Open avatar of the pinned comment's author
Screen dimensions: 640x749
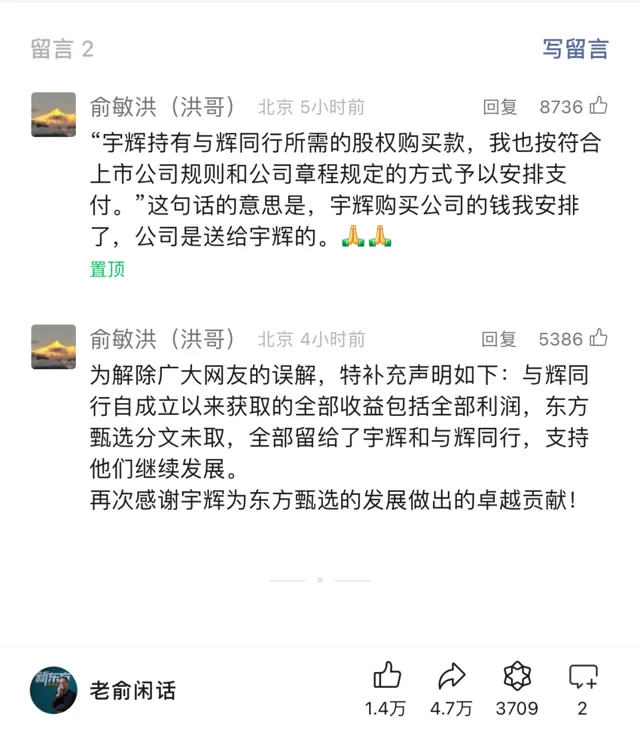[53, 115]
